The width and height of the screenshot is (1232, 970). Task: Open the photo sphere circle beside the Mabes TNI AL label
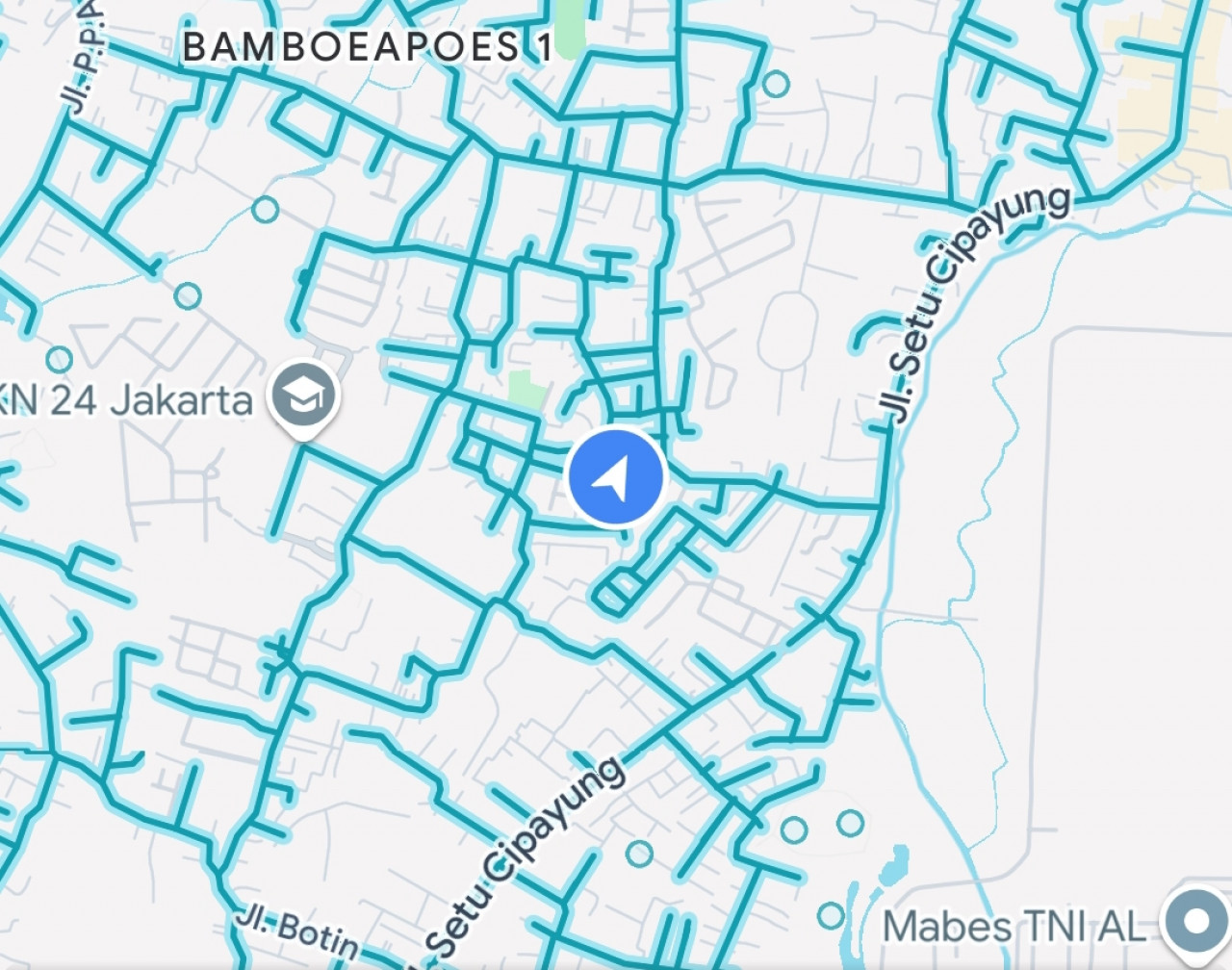pyautogui.click(x=831, y=914)
